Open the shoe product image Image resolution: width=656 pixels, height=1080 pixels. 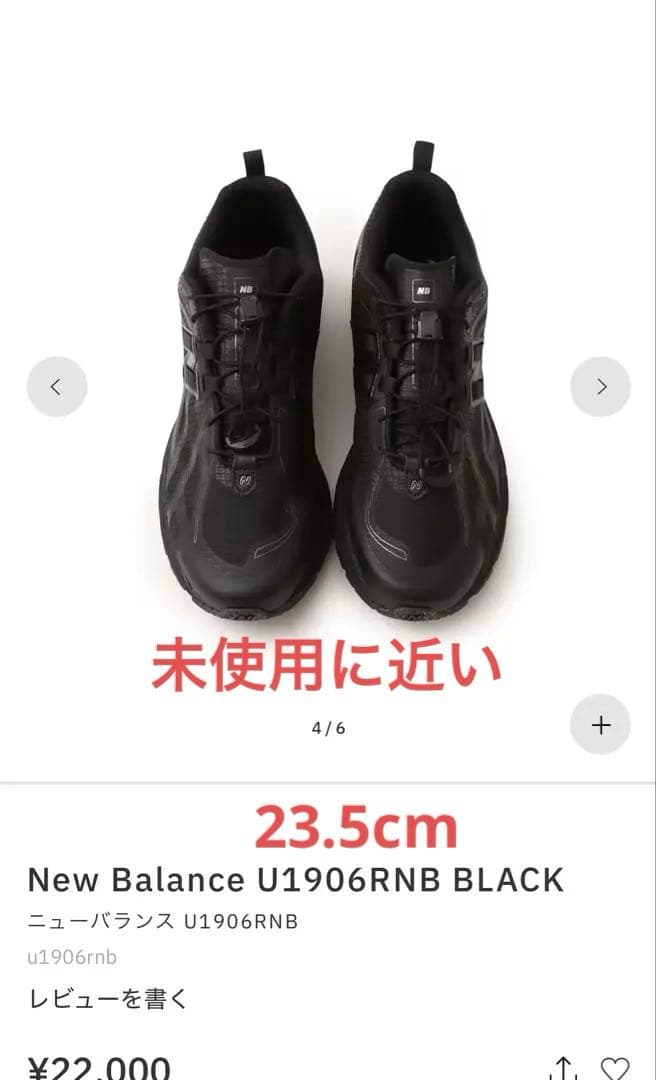pos(330,390)
